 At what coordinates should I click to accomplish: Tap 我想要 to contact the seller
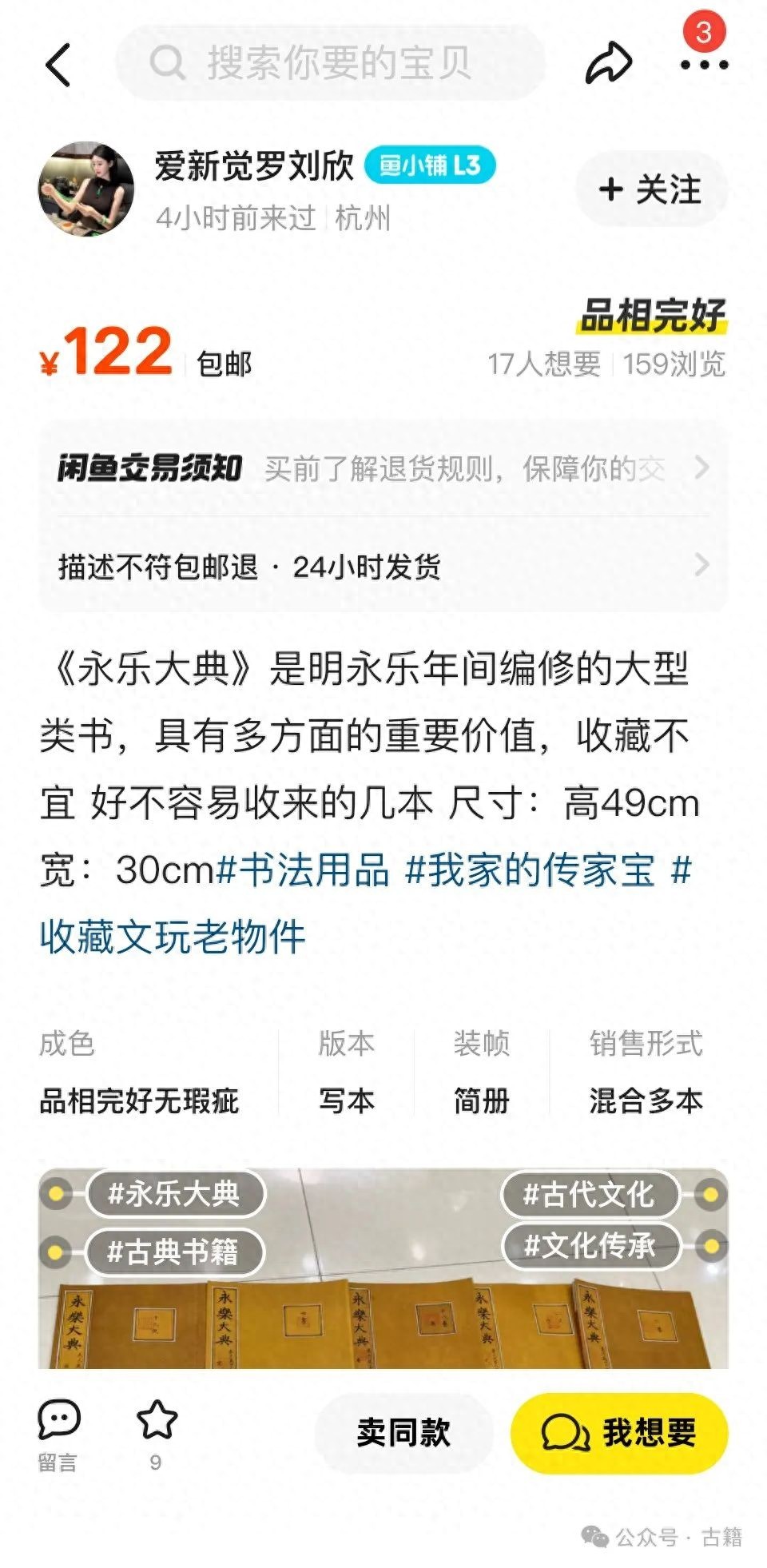619,1432
